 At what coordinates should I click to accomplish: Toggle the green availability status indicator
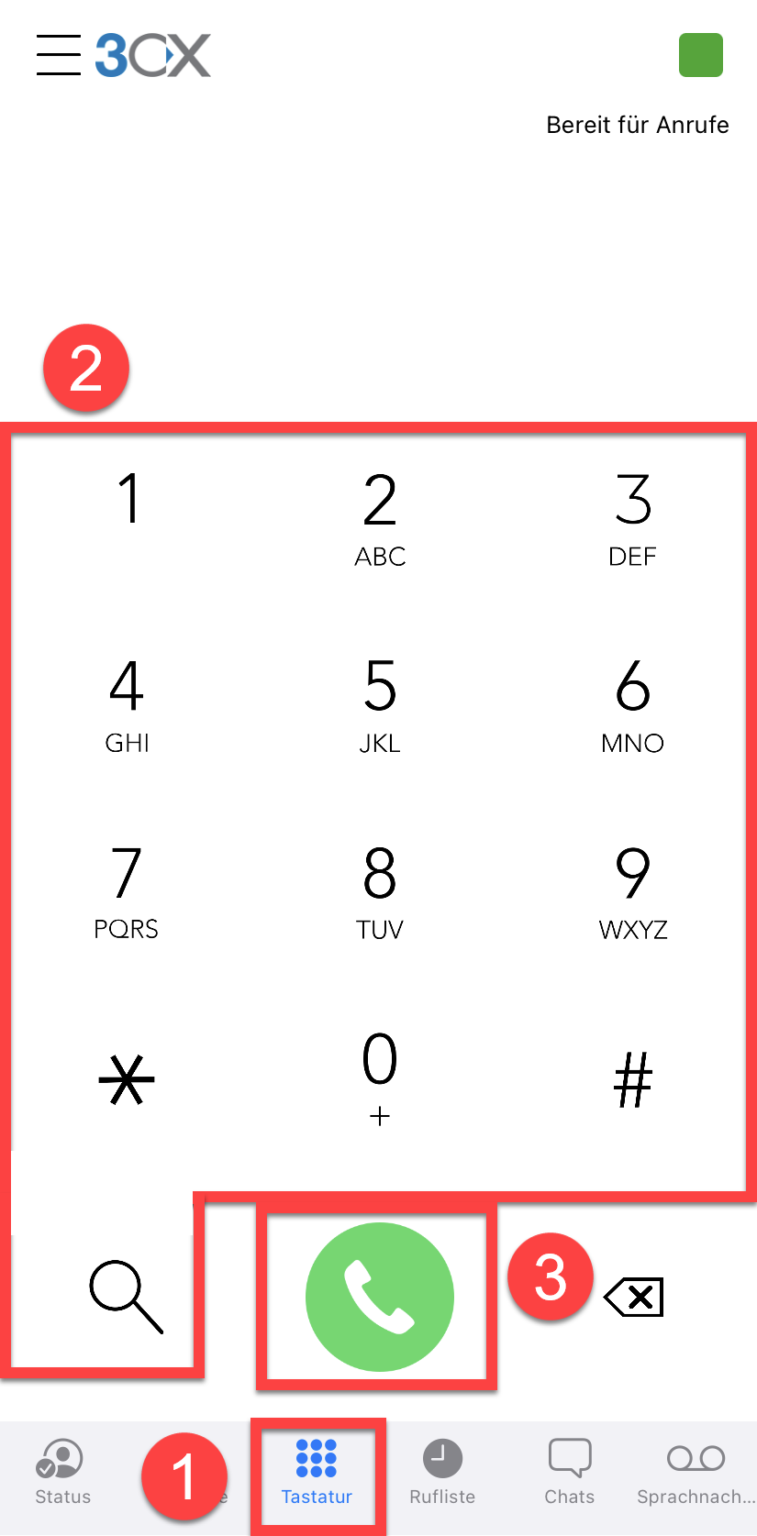tap(701, 56)
